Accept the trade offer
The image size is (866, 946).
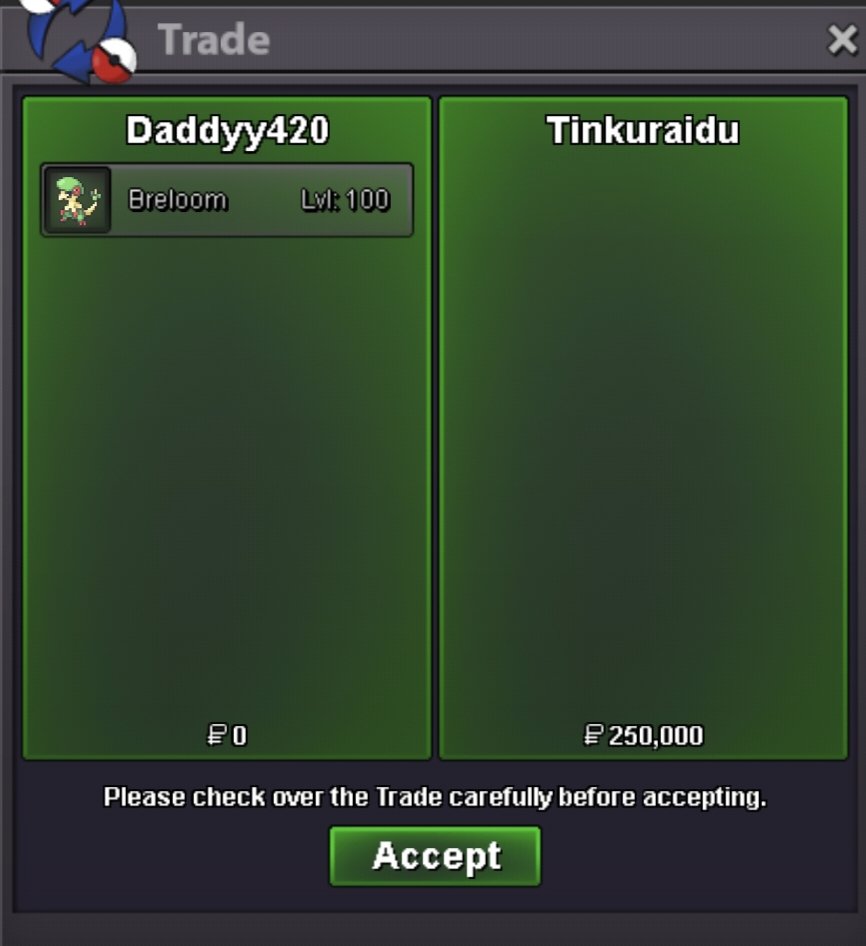(x=435, y=856)
